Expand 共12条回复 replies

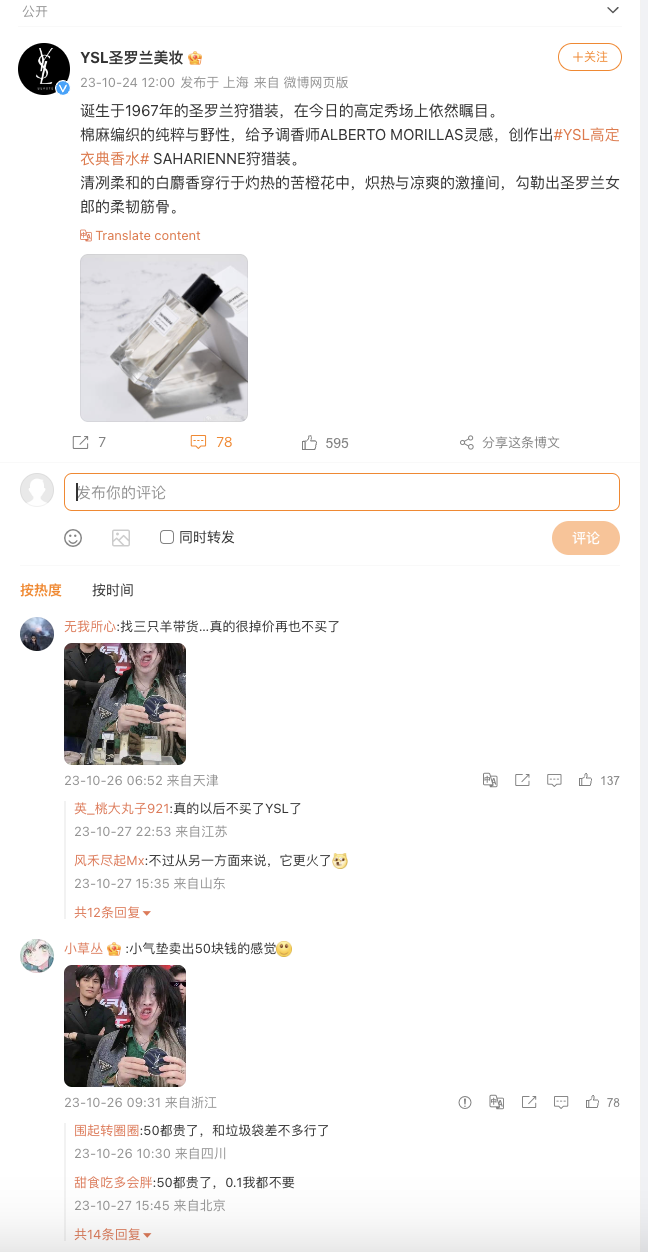[112, 912]
